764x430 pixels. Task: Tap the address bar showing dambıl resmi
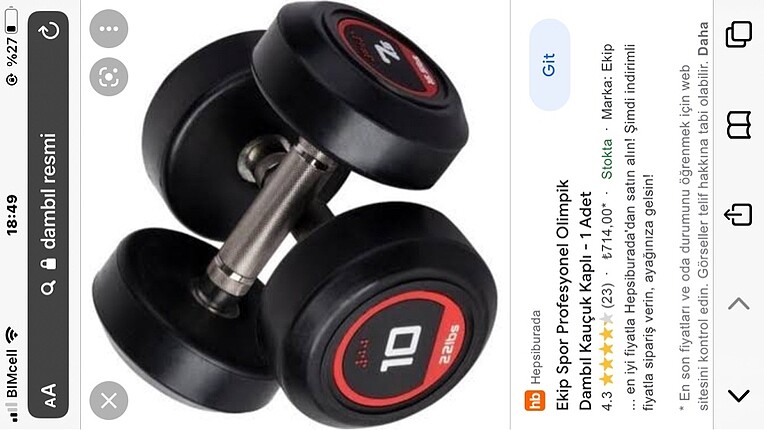pyautogui.click(x=49, y=200)
